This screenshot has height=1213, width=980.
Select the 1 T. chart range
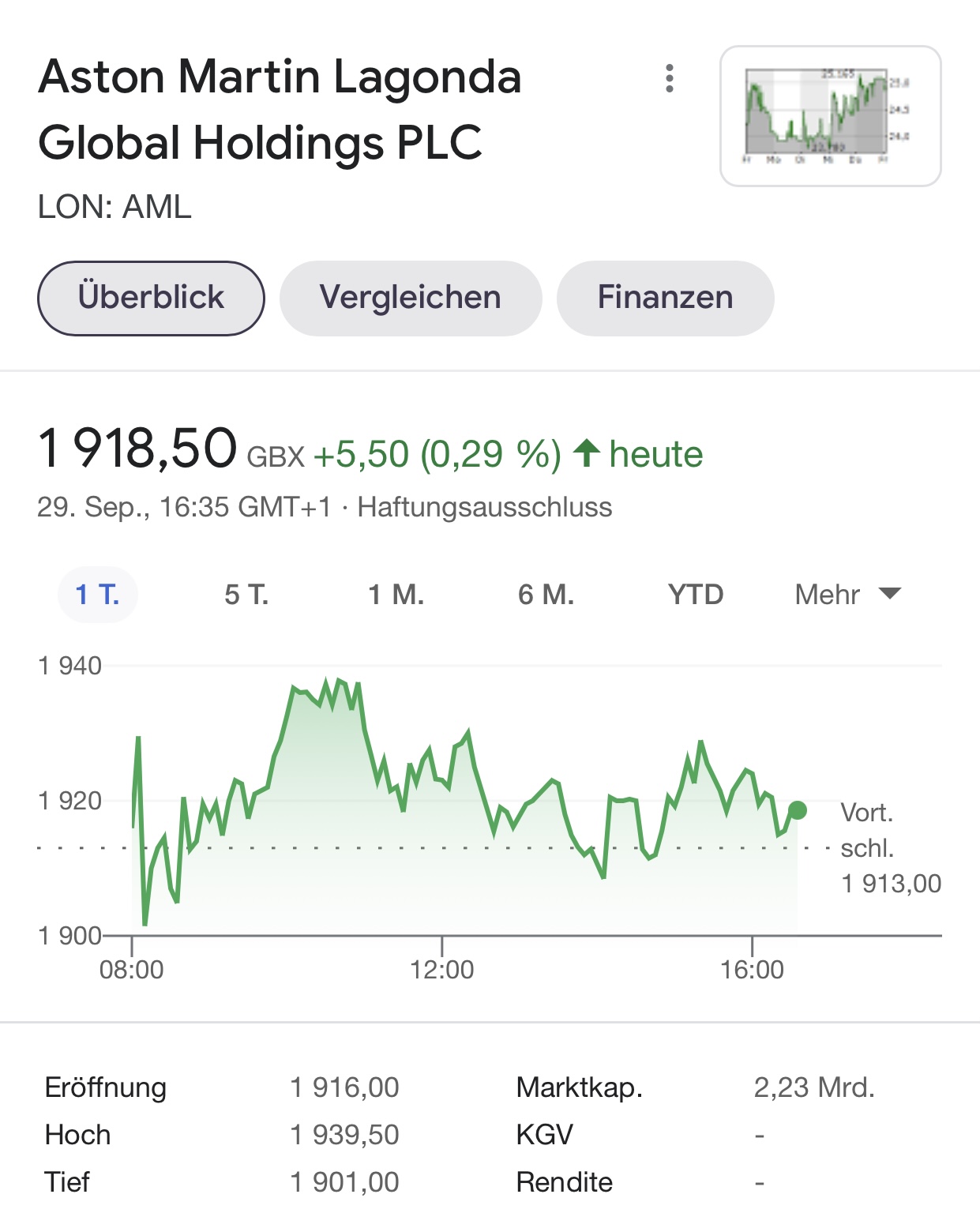pos(97,594)
